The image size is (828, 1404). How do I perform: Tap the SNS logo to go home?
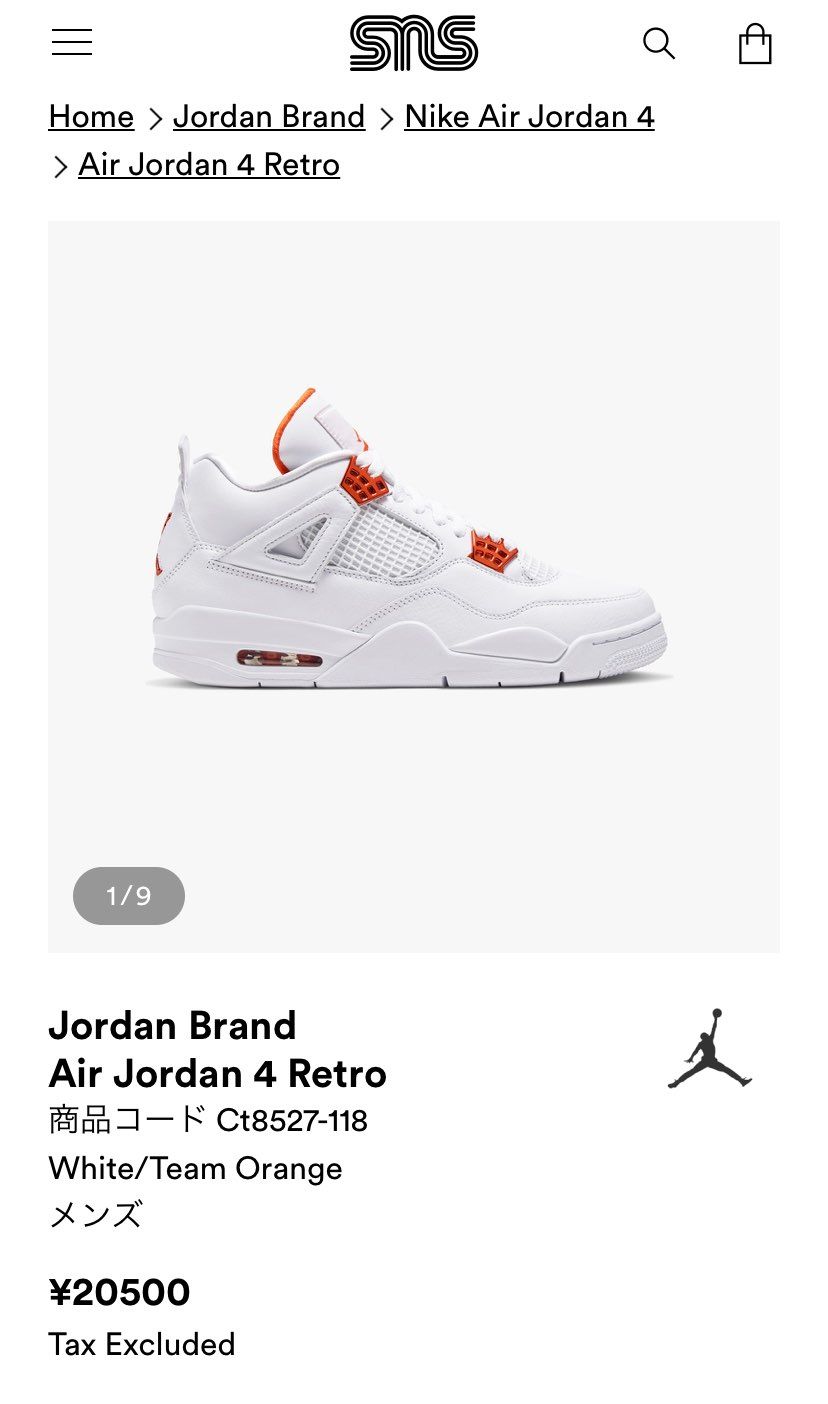(414, 44)
